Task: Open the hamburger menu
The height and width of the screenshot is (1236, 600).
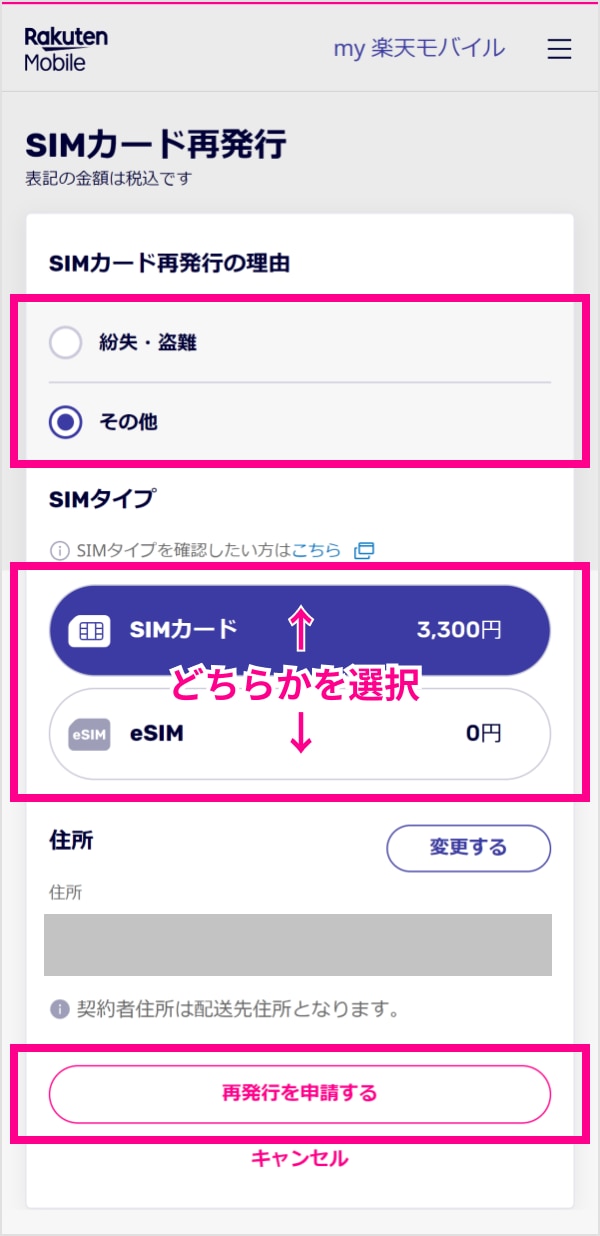Action: [x=559, y=49]
